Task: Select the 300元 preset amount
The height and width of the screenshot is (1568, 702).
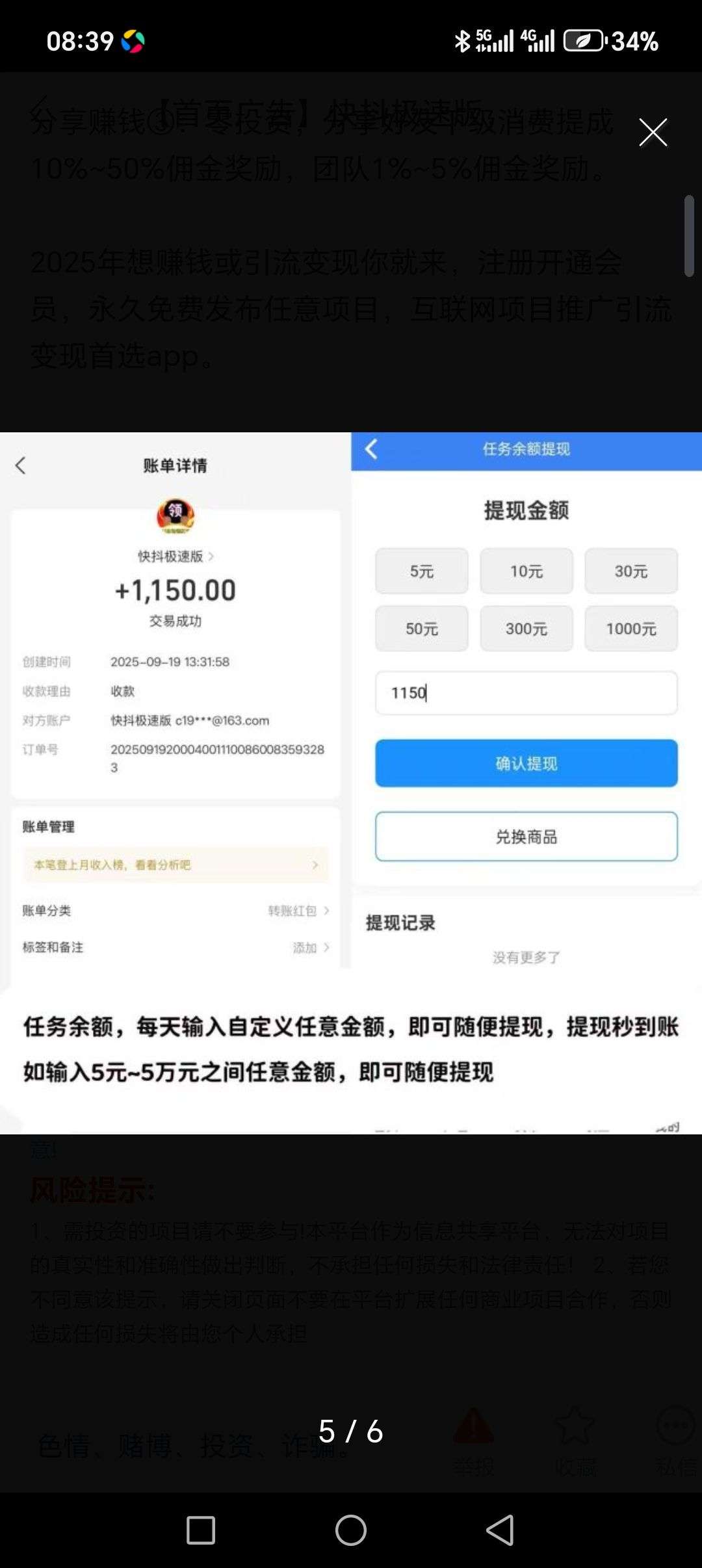Action: [526, 628]
